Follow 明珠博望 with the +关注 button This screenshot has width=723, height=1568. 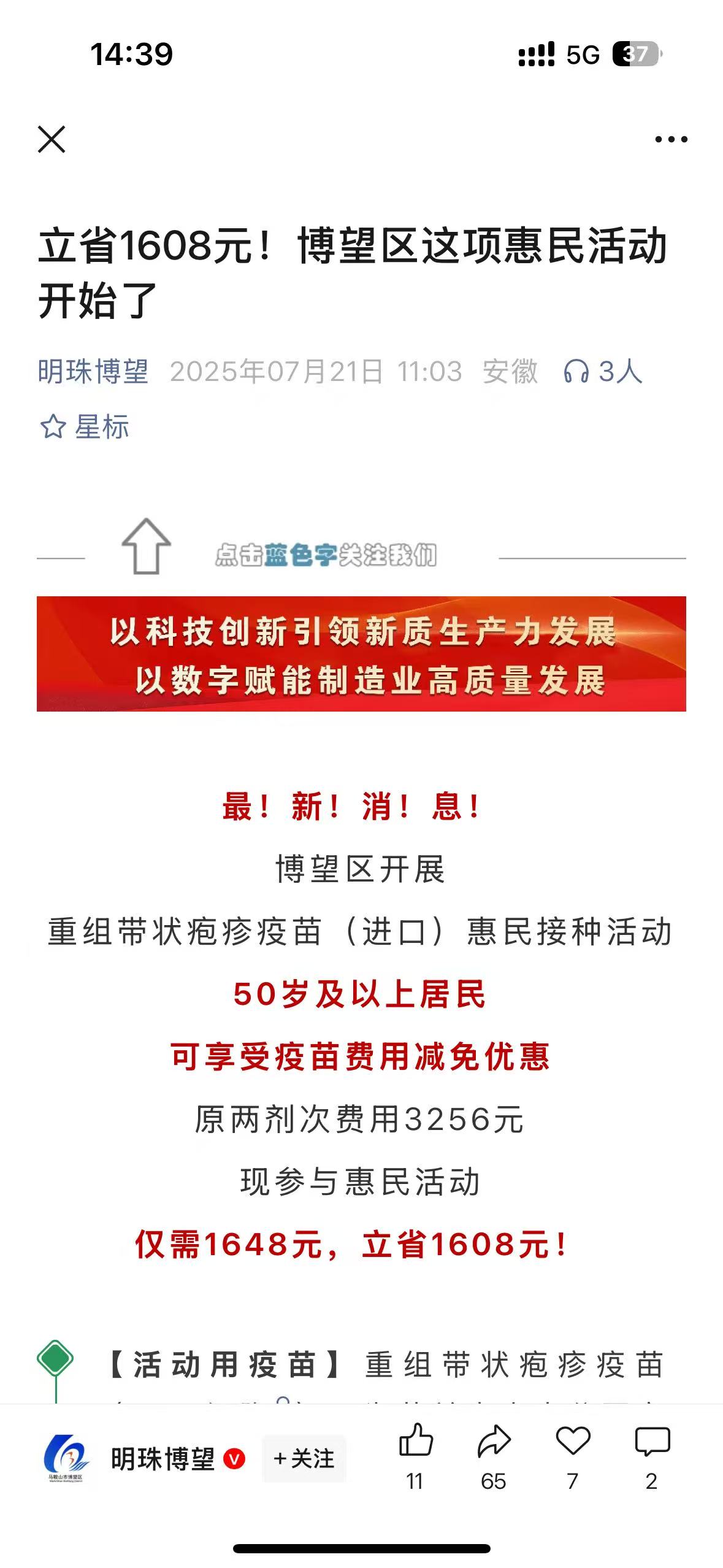click(x=304, y=1459)
